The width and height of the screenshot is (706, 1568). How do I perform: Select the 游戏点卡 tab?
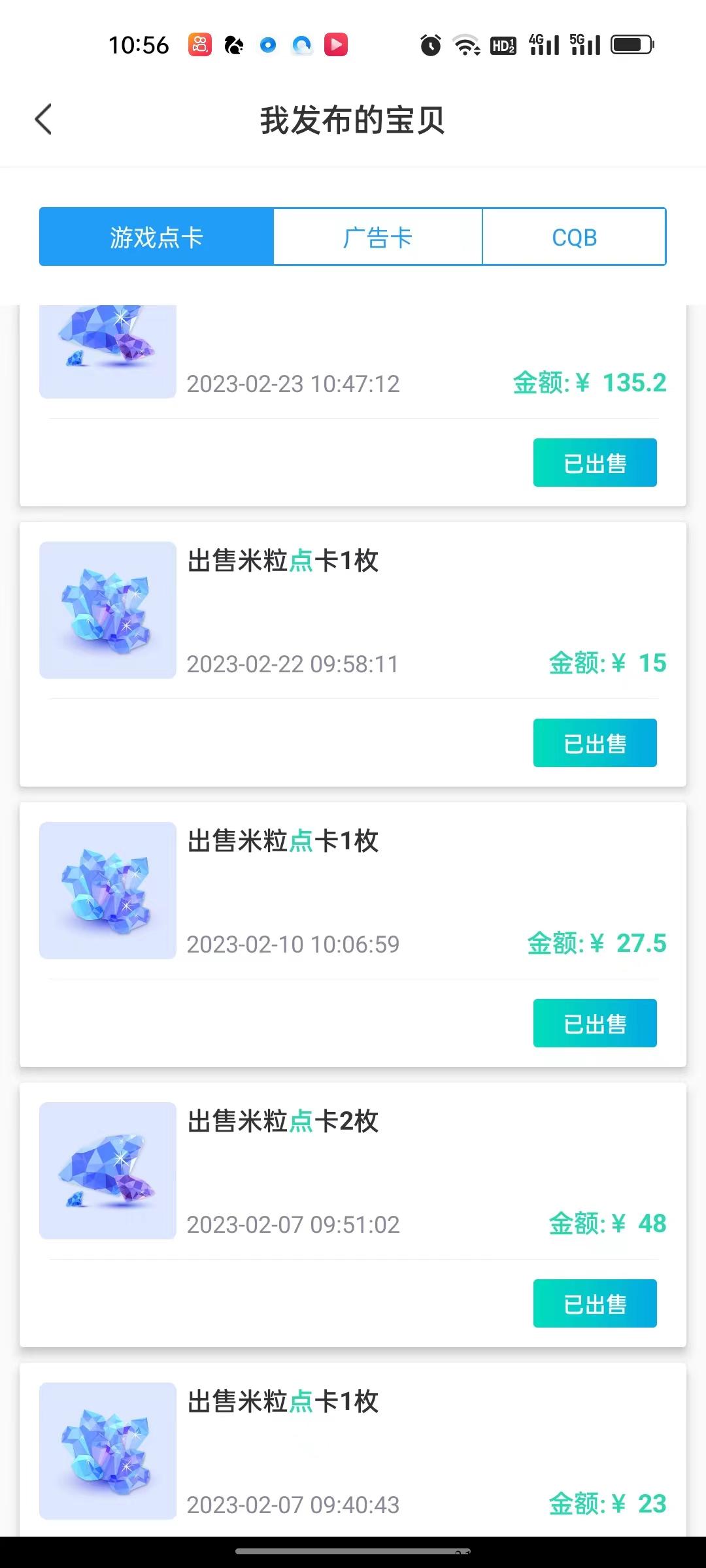click(156, 237)
